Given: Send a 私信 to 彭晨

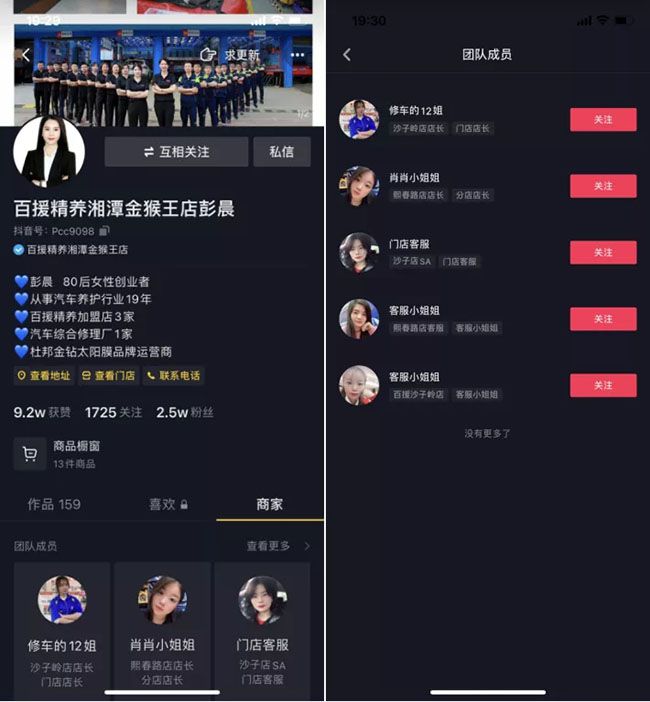Looking at the screenshot, I should (281, 152).
